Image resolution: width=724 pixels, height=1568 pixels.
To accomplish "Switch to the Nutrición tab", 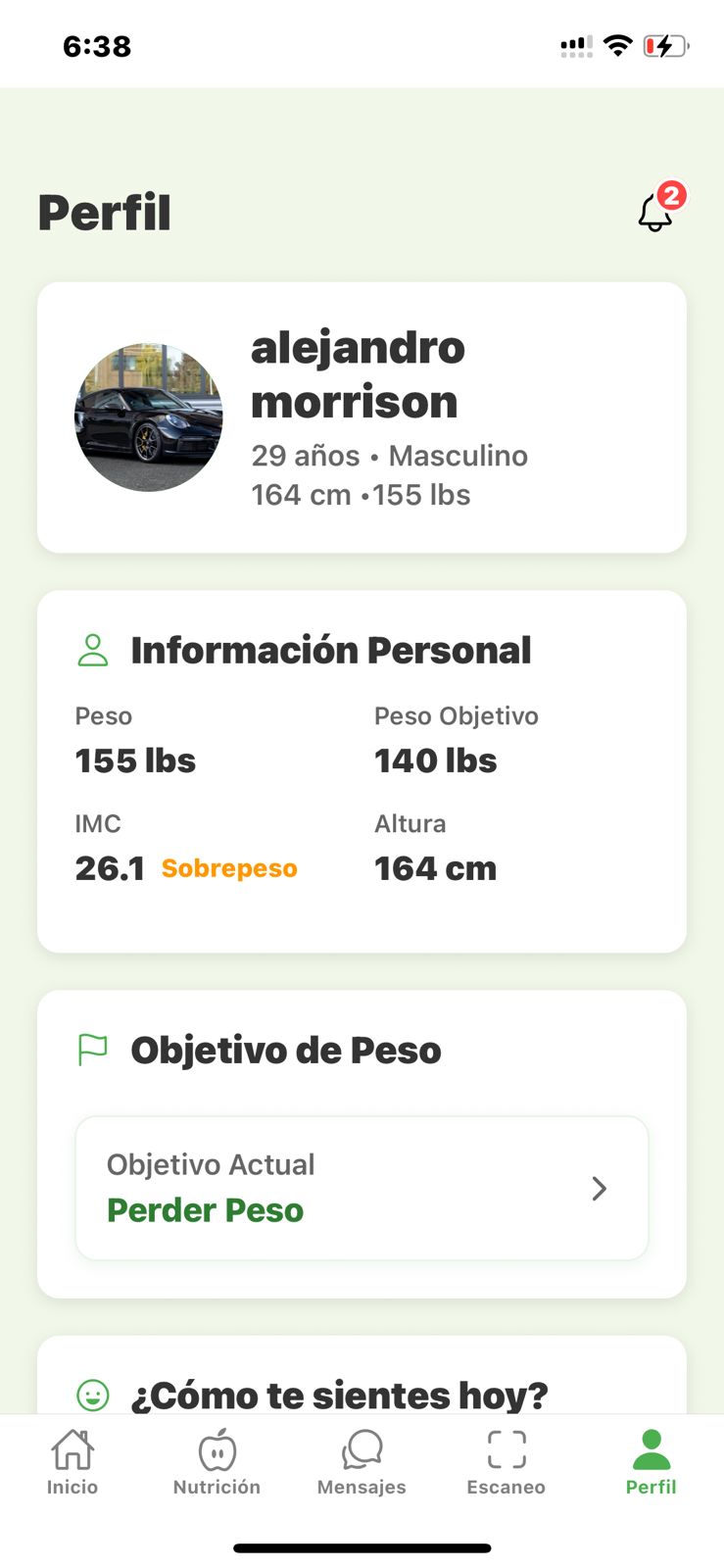I will pyautogui.click(x=216, y=1460).
